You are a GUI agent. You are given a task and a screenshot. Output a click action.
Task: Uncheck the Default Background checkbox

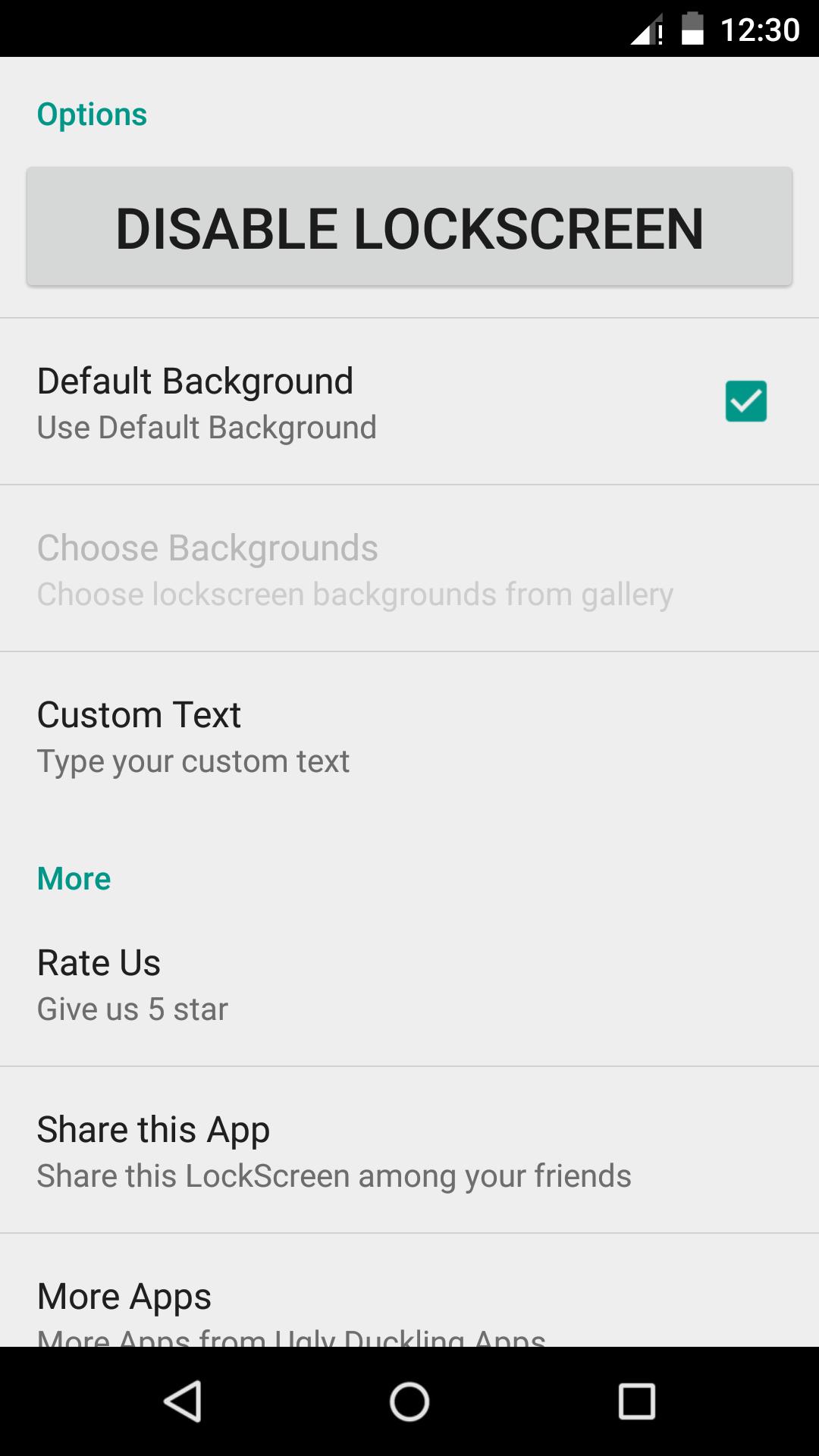coord(745,401)
